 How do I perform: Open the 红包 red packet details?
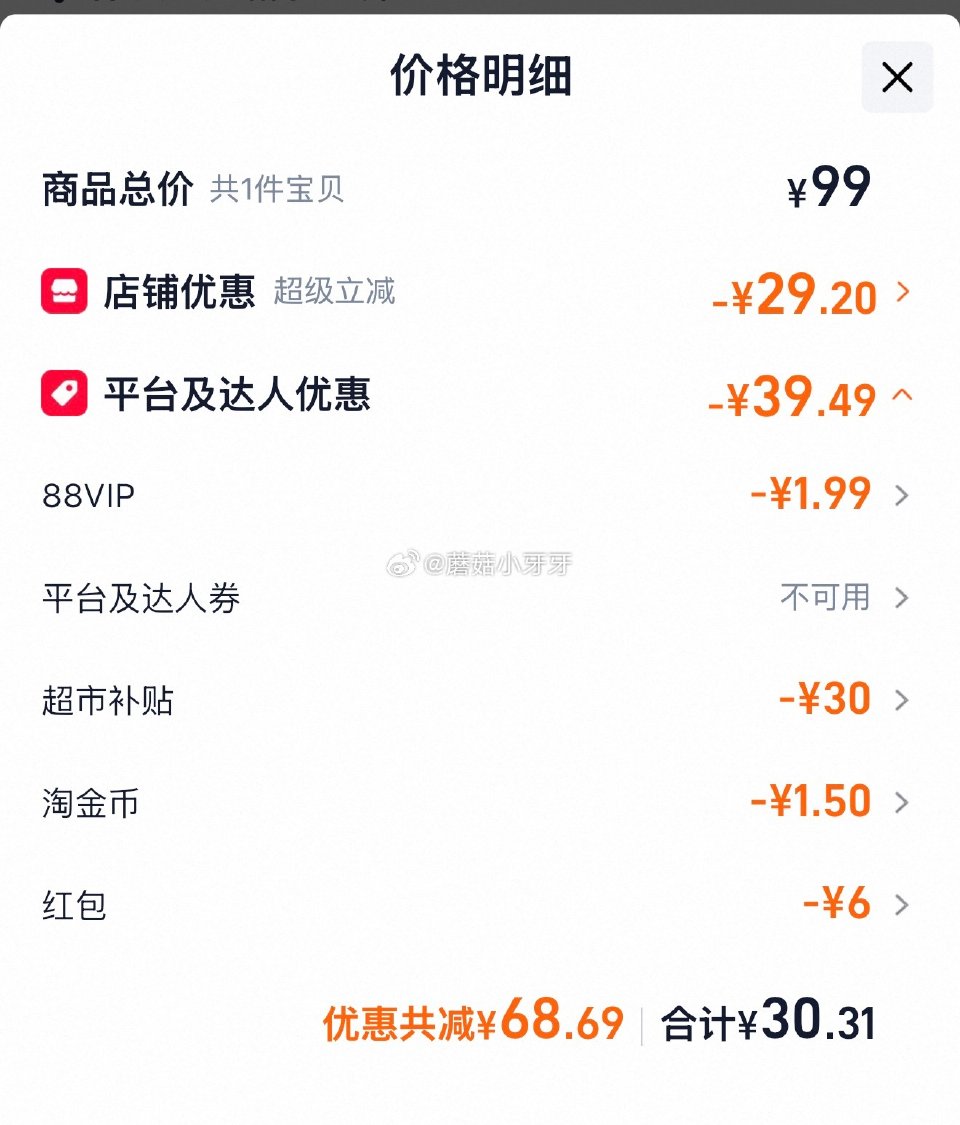(902, 904)
